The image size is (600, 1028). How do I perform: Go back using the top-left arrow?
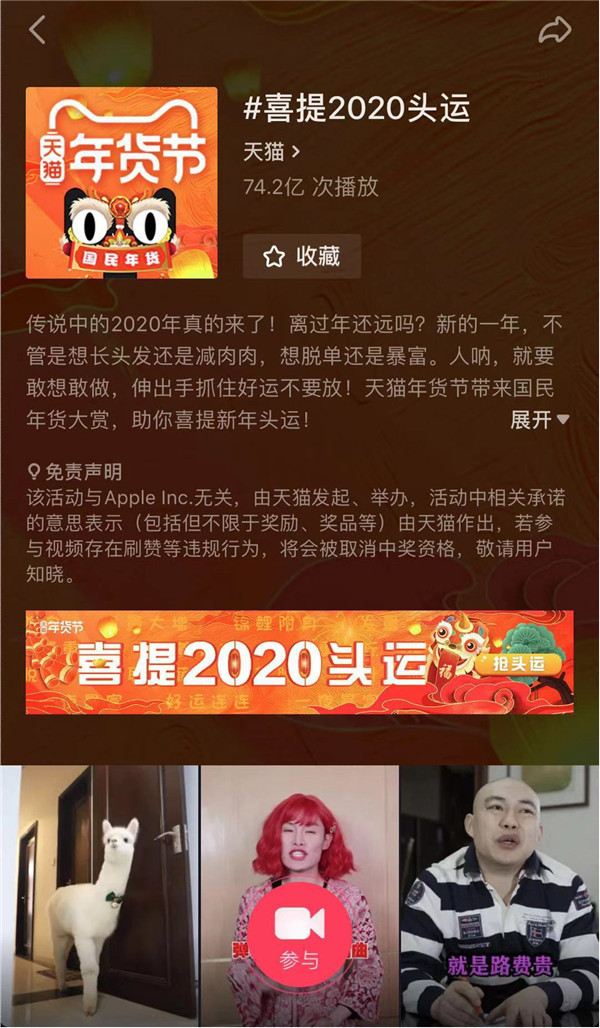pyautogui.click(x=37, y=30)
